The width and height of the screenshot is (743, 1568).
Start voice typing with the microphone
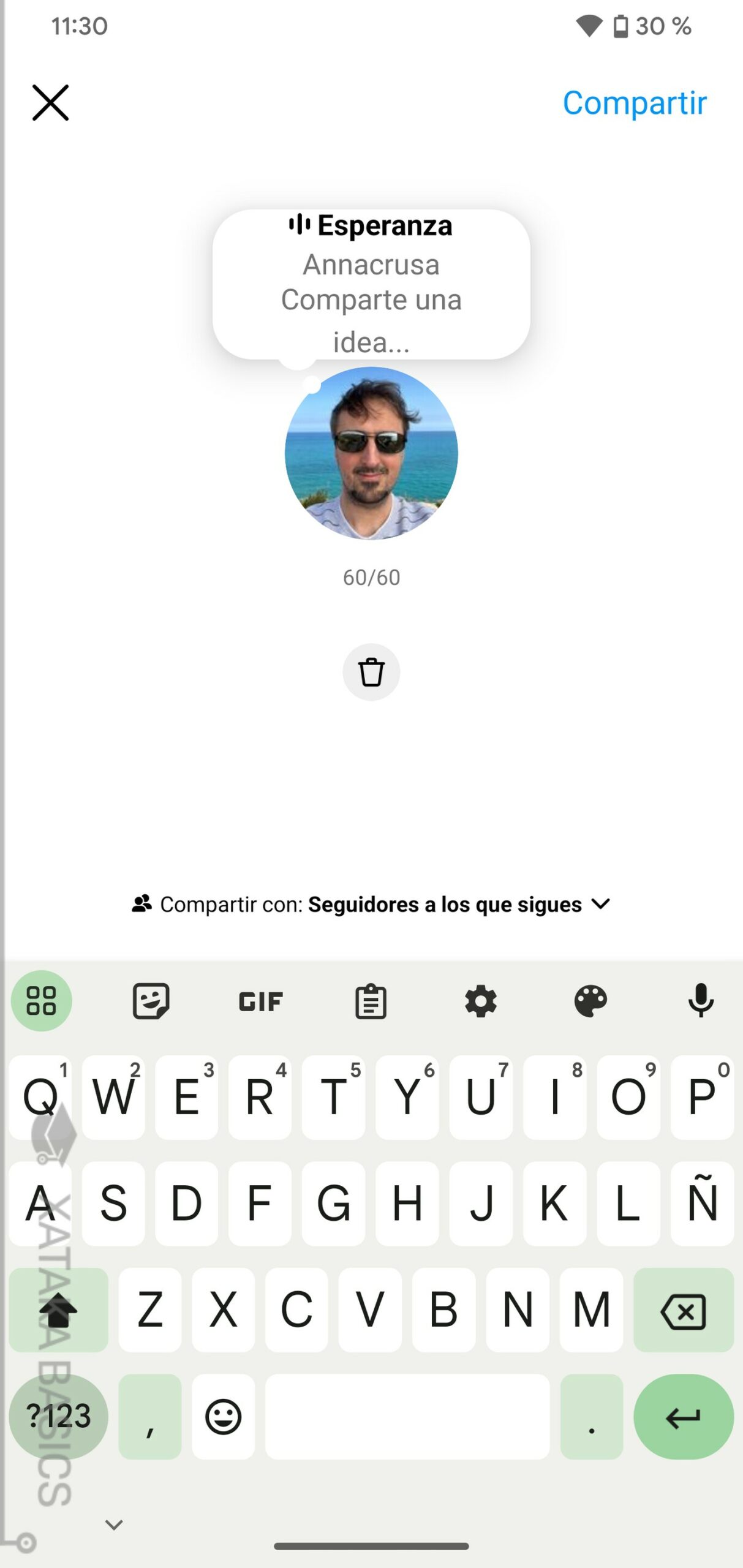click(701, 1001)
